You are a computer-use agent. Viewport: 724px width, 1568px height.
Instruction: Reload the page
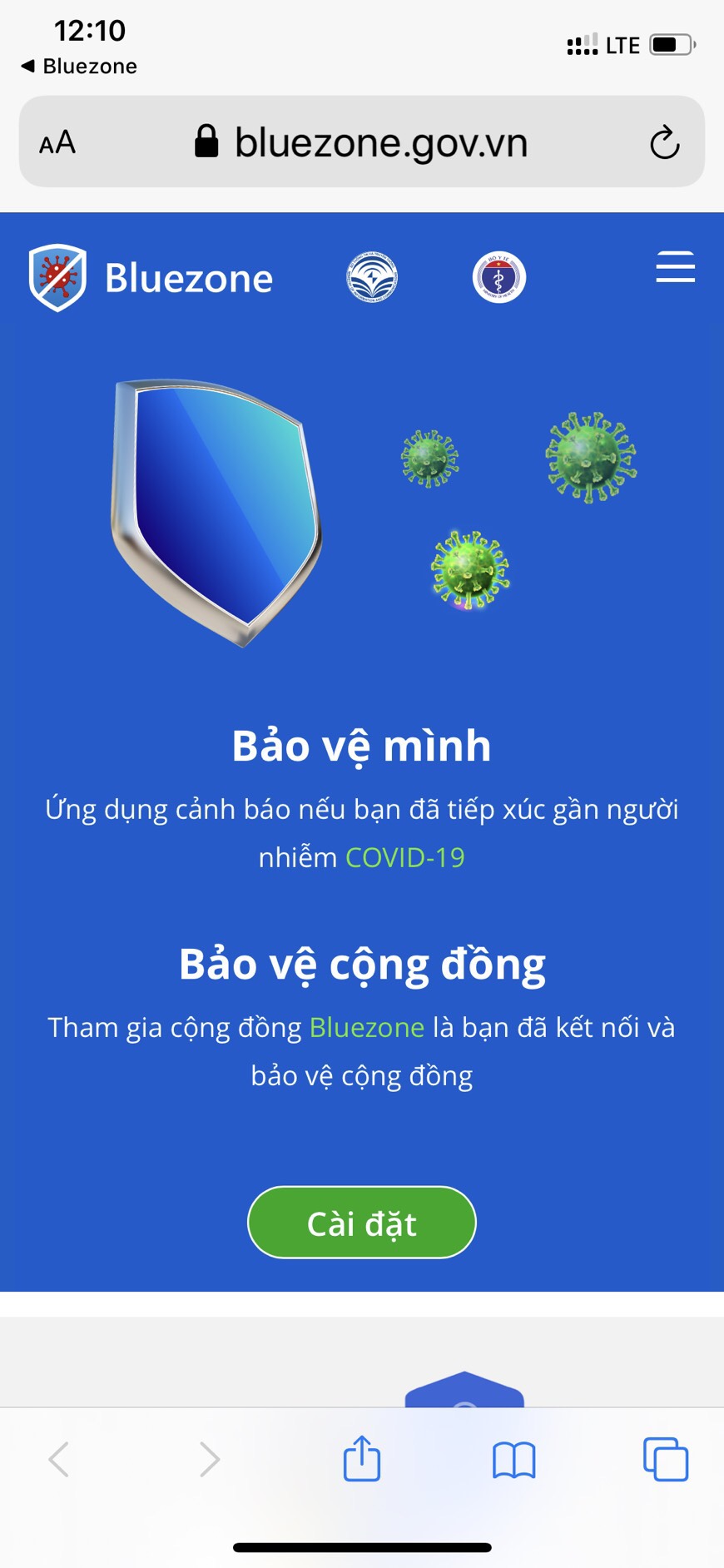coord(664,142)
